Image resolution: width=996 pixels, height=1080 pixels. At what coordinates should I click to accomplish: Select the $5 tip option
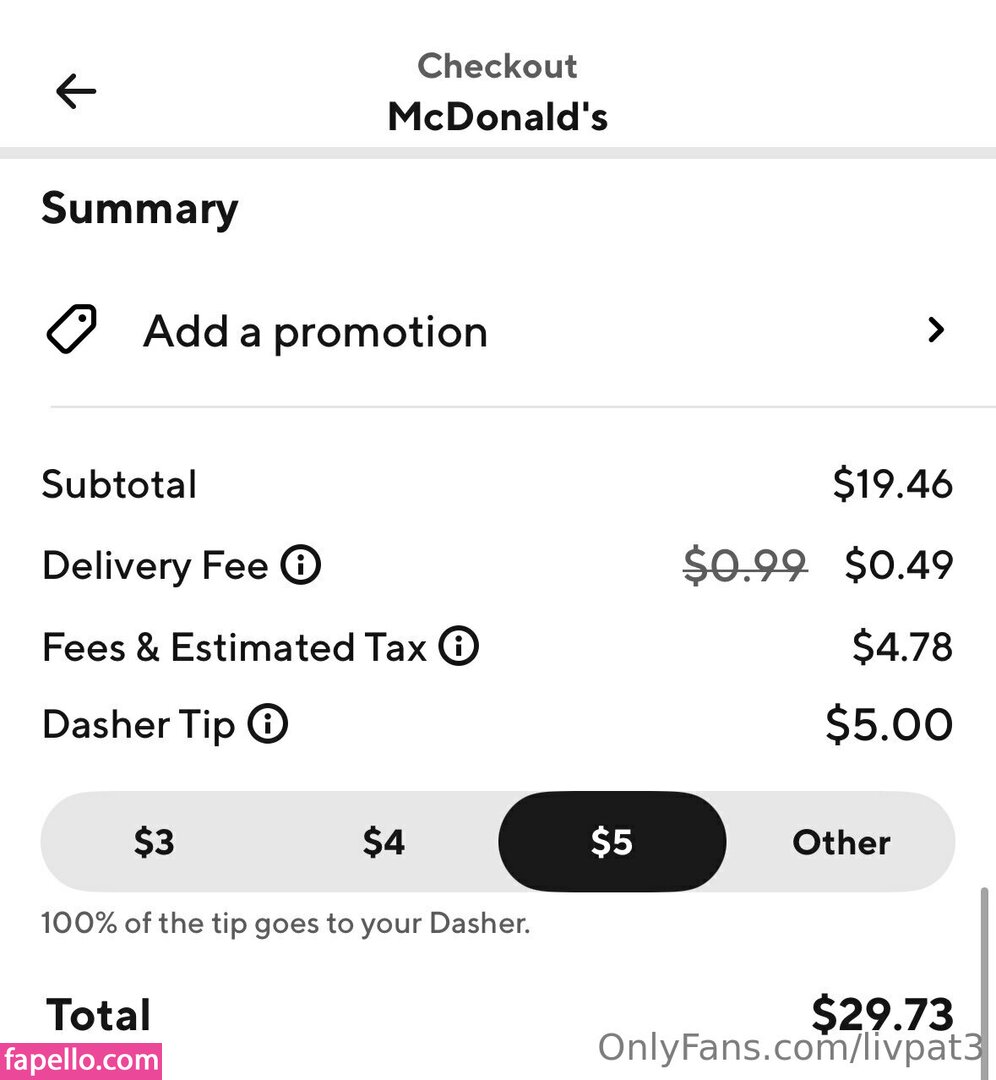(x=612, y=842)
